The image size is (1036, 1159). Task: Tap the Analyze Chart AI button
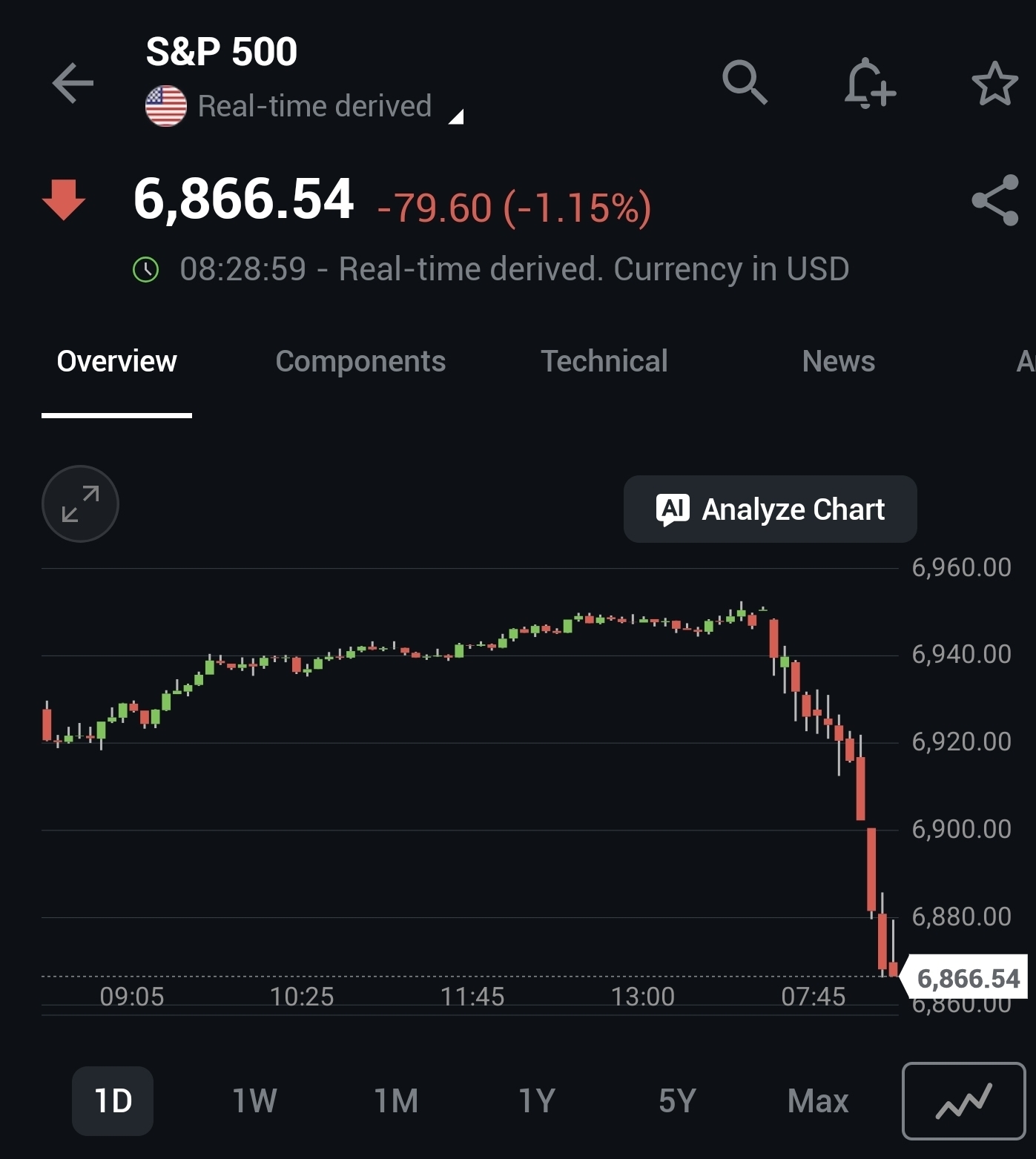[770, 509]
